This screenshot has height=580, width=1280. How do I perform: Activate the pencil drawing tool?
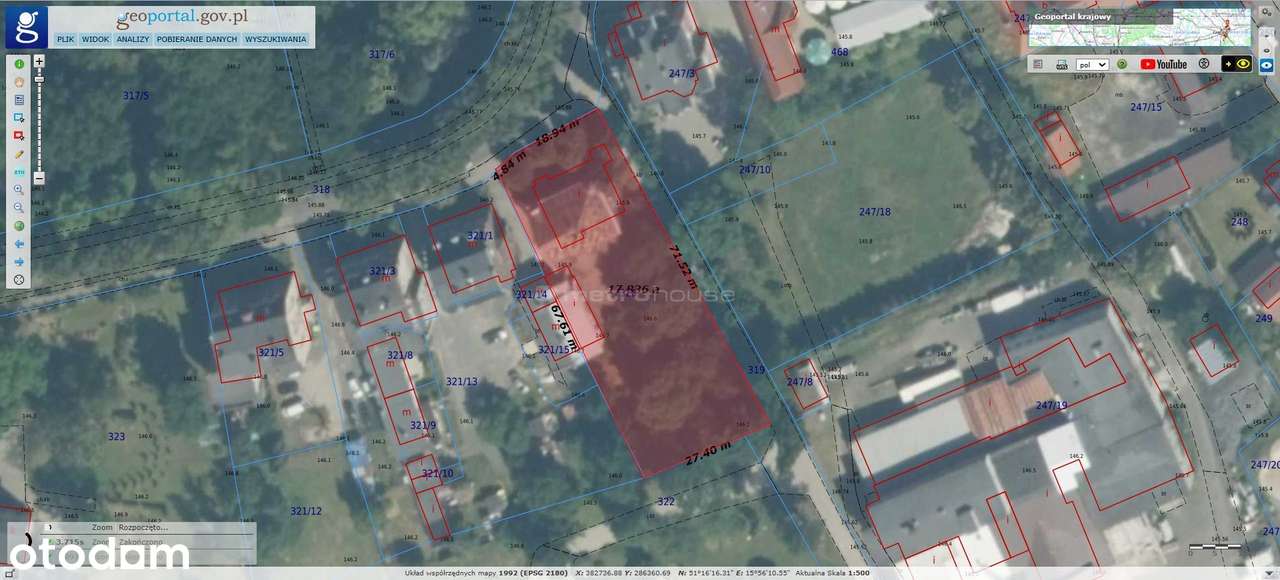pyautogui.click(x=19, y=154)
